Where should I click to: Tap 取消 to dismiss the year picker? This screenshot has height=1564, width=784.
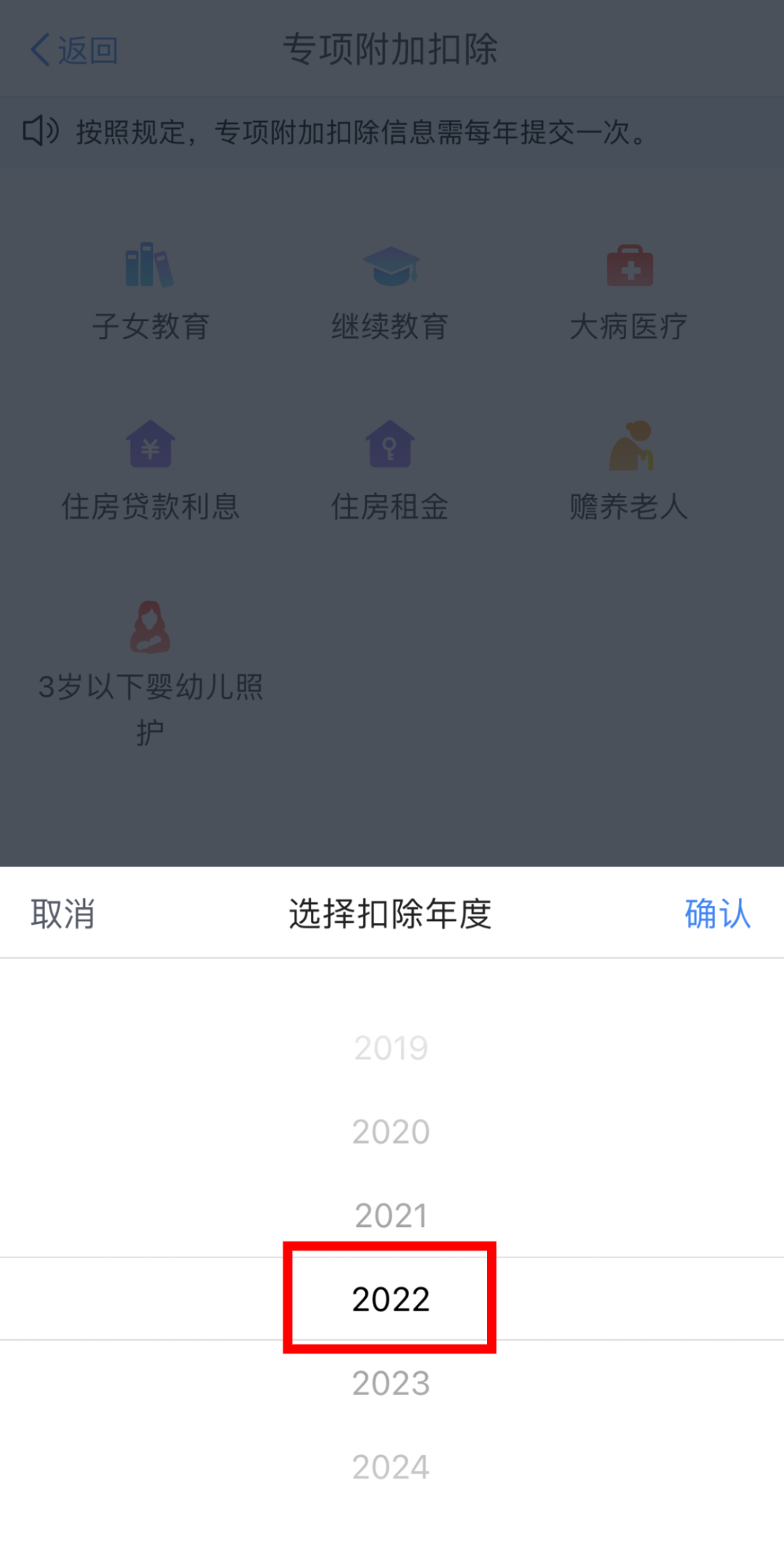pos(63,913)
